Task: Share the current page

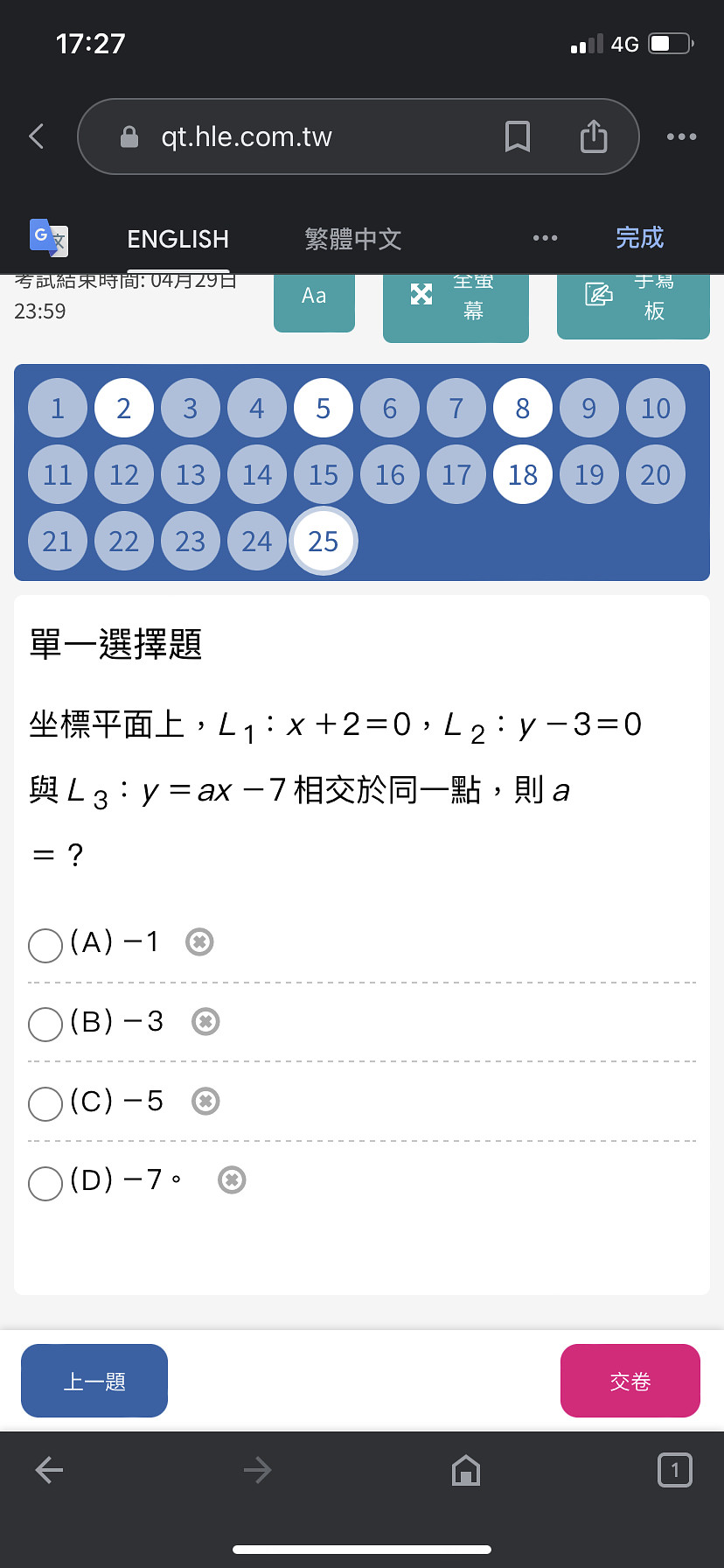Action: point(594,136)
